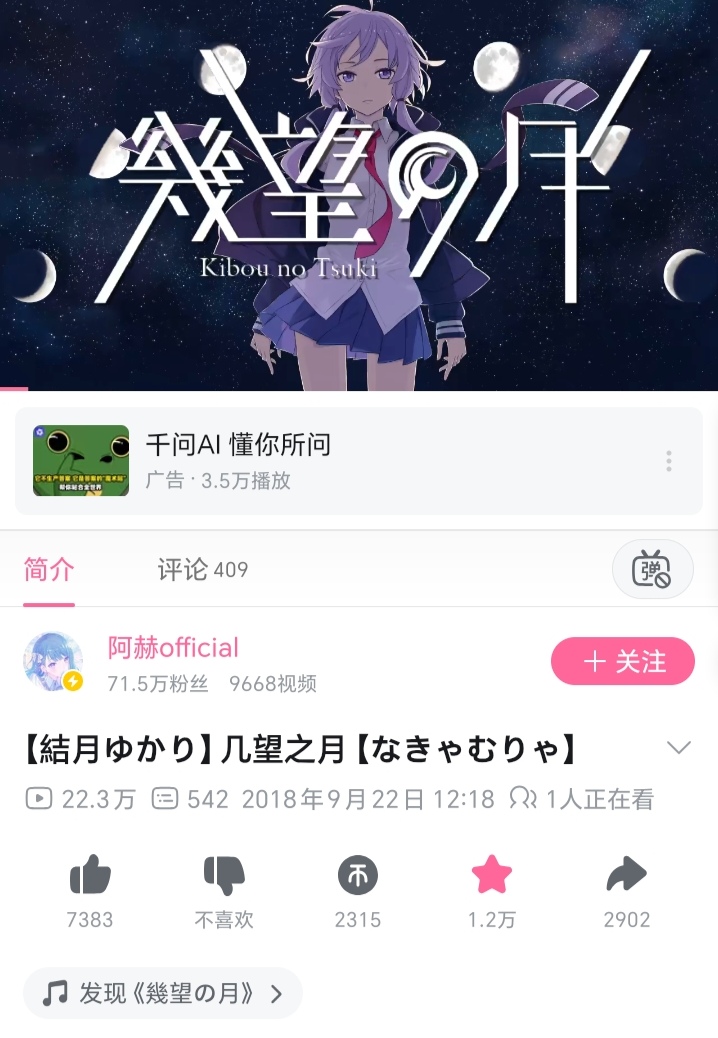This screenshot has width=718, height=1038.
Task: Follow 阿赫official with the 关注 button
Action: [622, 661]
